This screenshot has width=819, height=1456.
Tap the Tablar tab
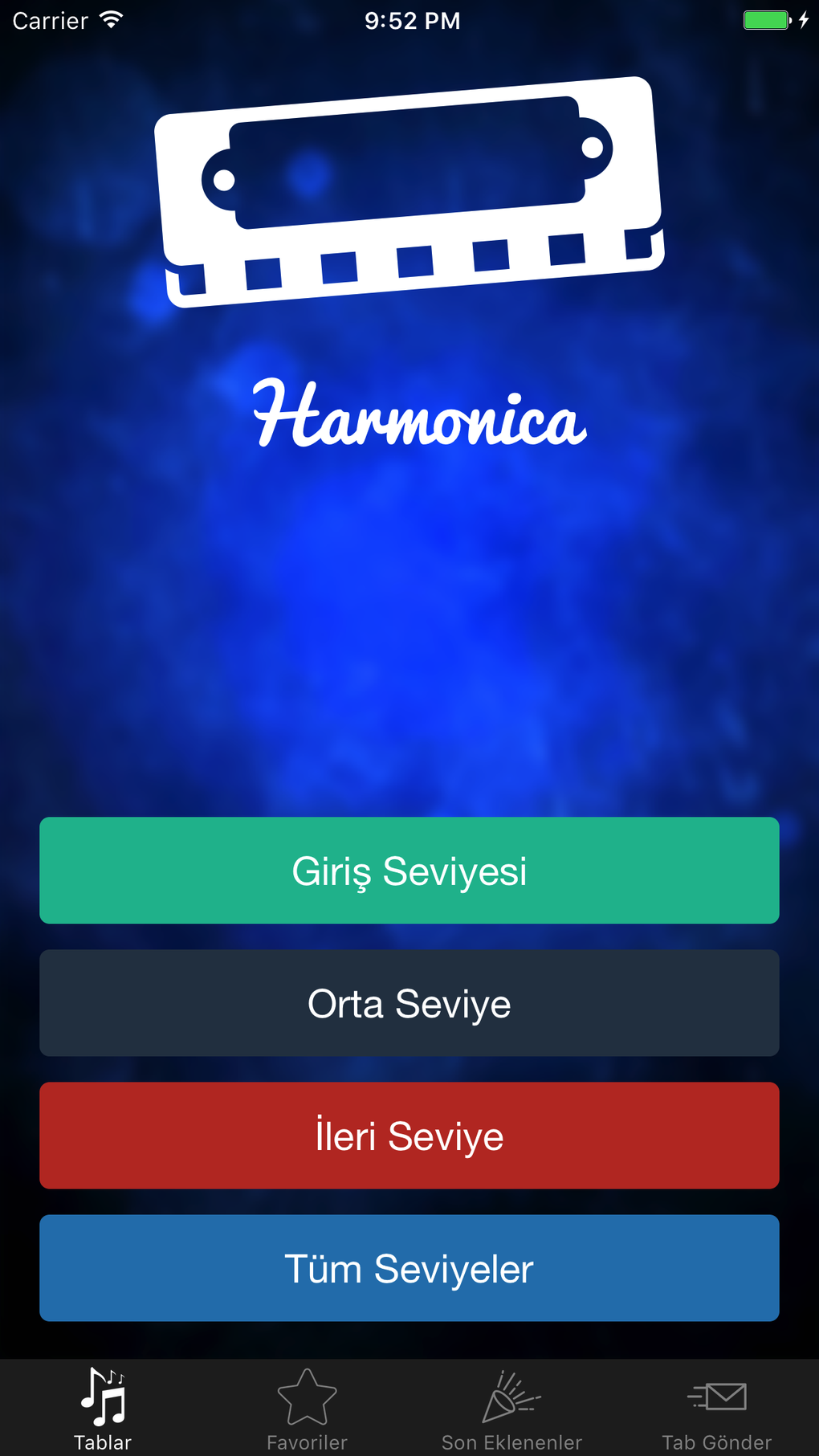tap(103, 1409)
